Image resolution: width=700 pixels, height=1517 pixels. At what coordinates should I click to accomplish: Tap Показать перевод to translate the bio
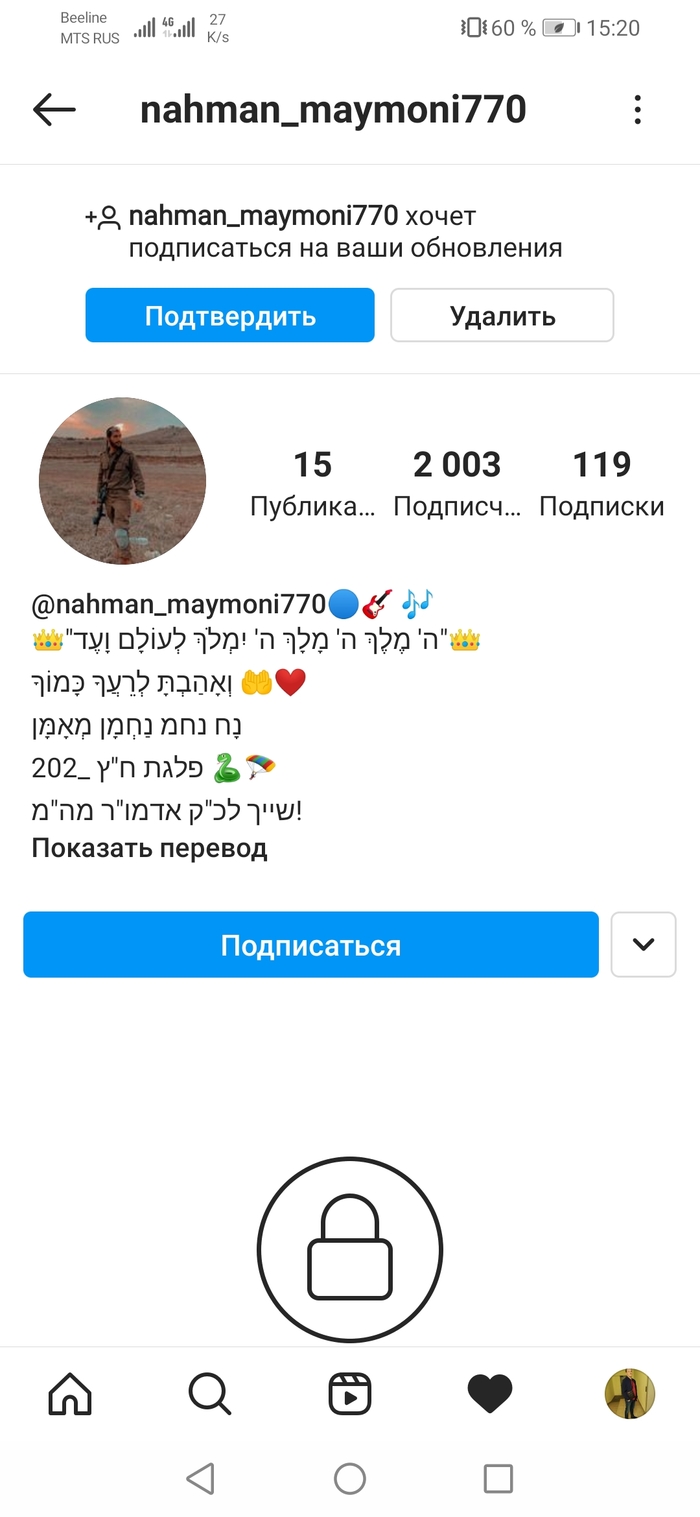click(149, 849)
